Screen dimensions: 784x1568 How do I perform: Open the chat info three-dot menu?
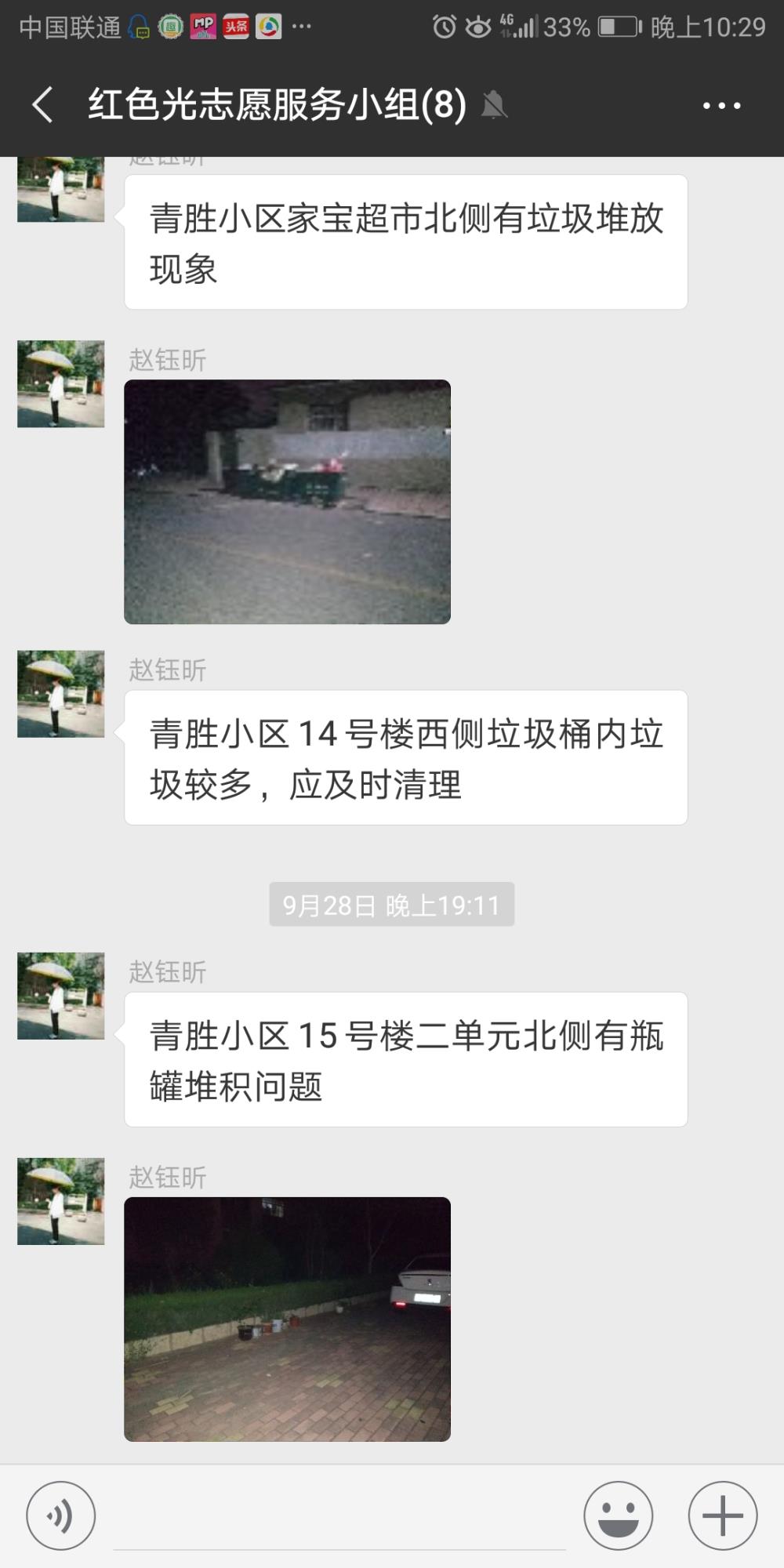721,105
